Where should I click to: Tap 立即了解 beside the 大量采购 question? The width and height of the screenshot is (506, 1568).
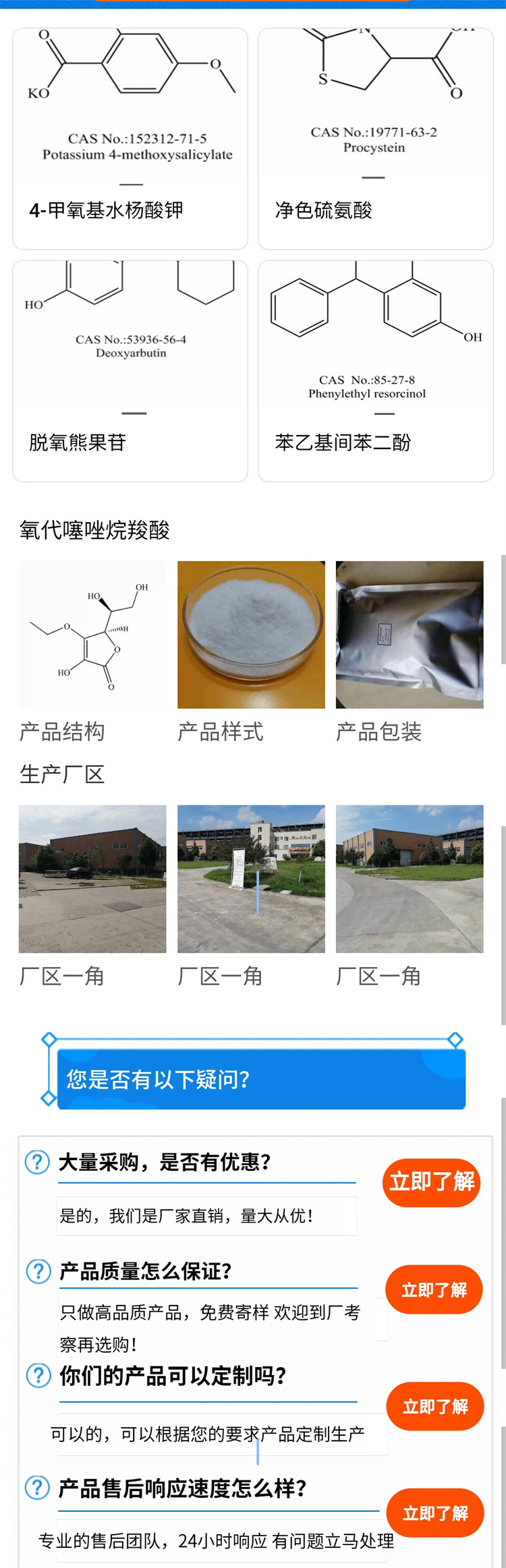click(432, 1182)
